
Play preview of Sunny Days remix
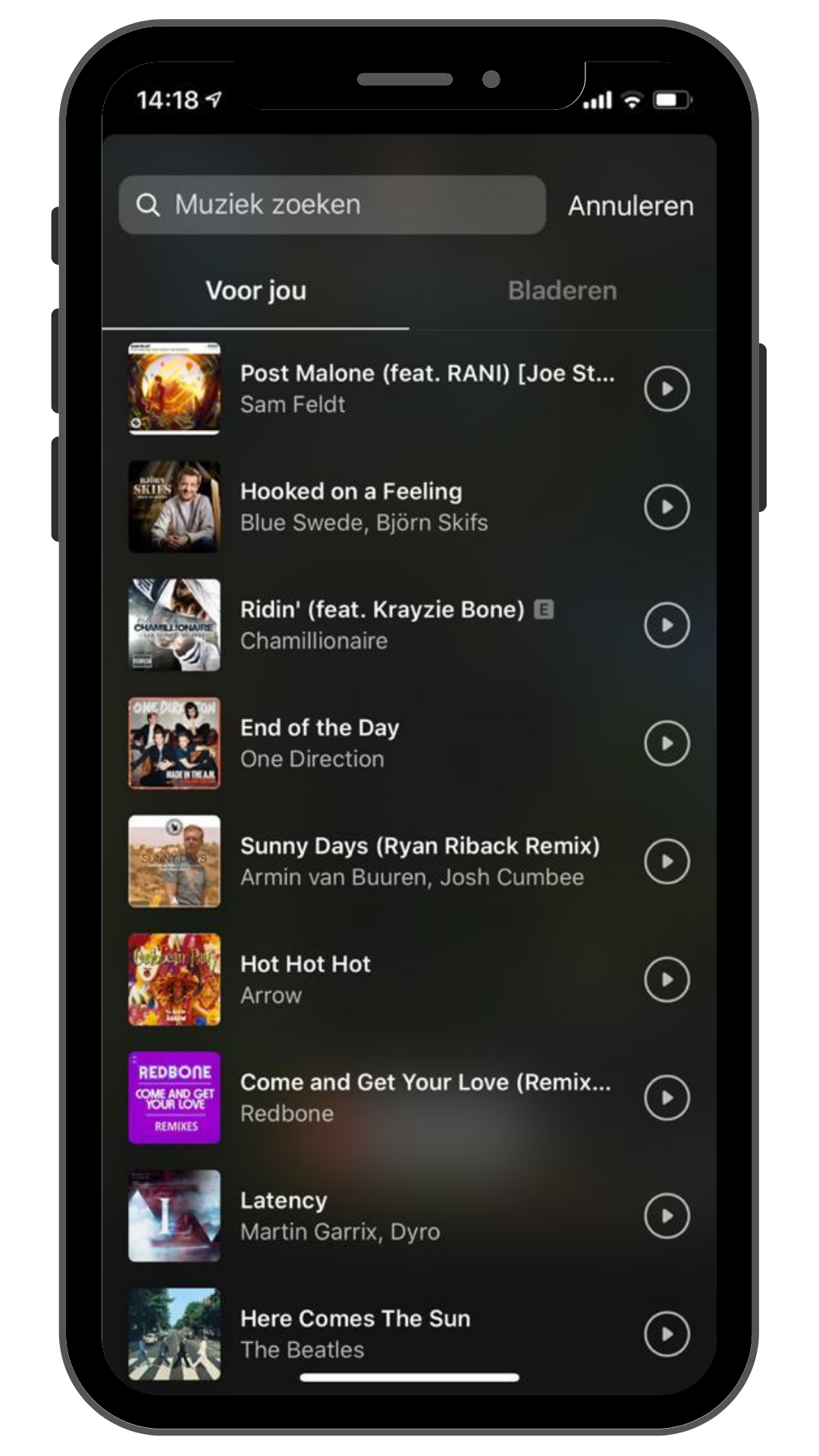tap(667, 861)
